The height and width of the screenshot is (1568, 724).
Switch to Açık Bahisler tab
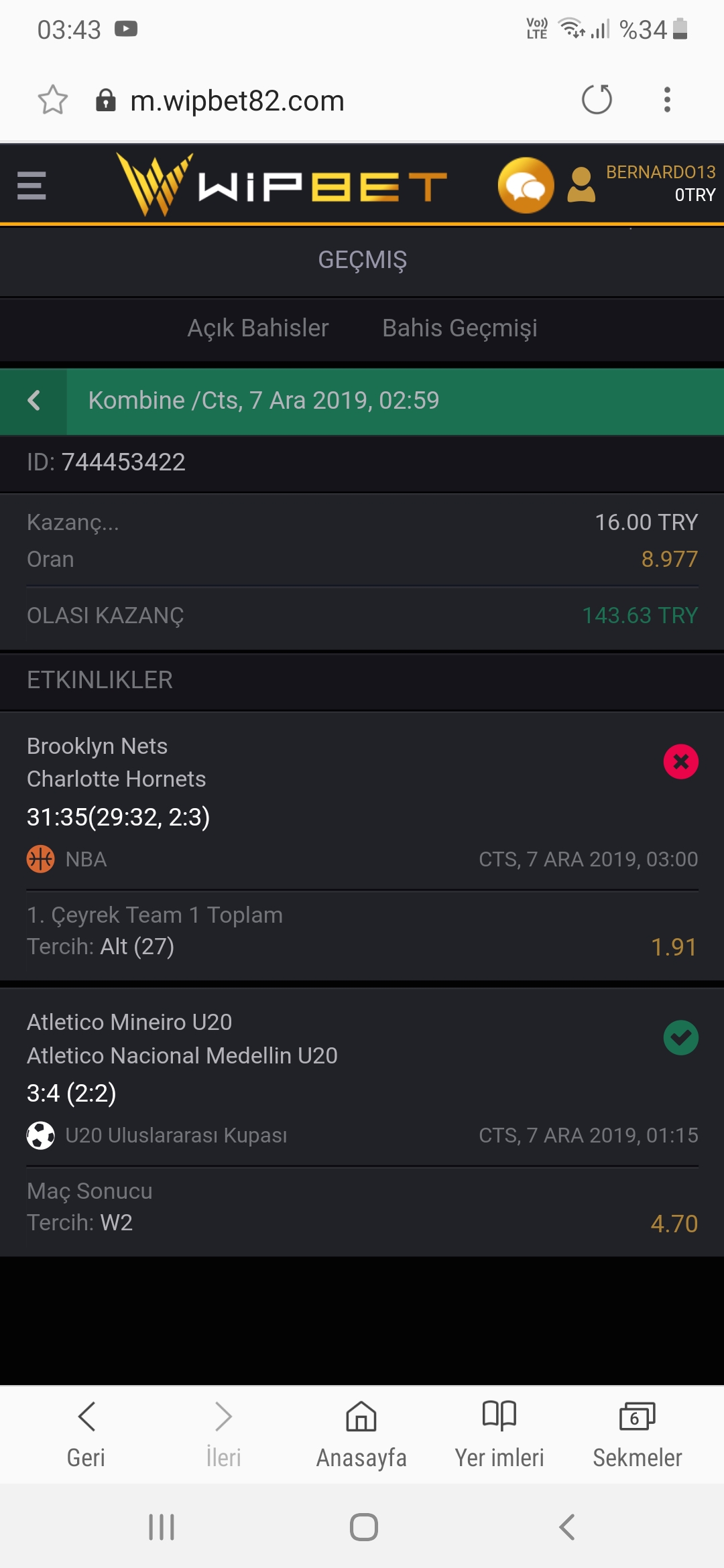258,328
